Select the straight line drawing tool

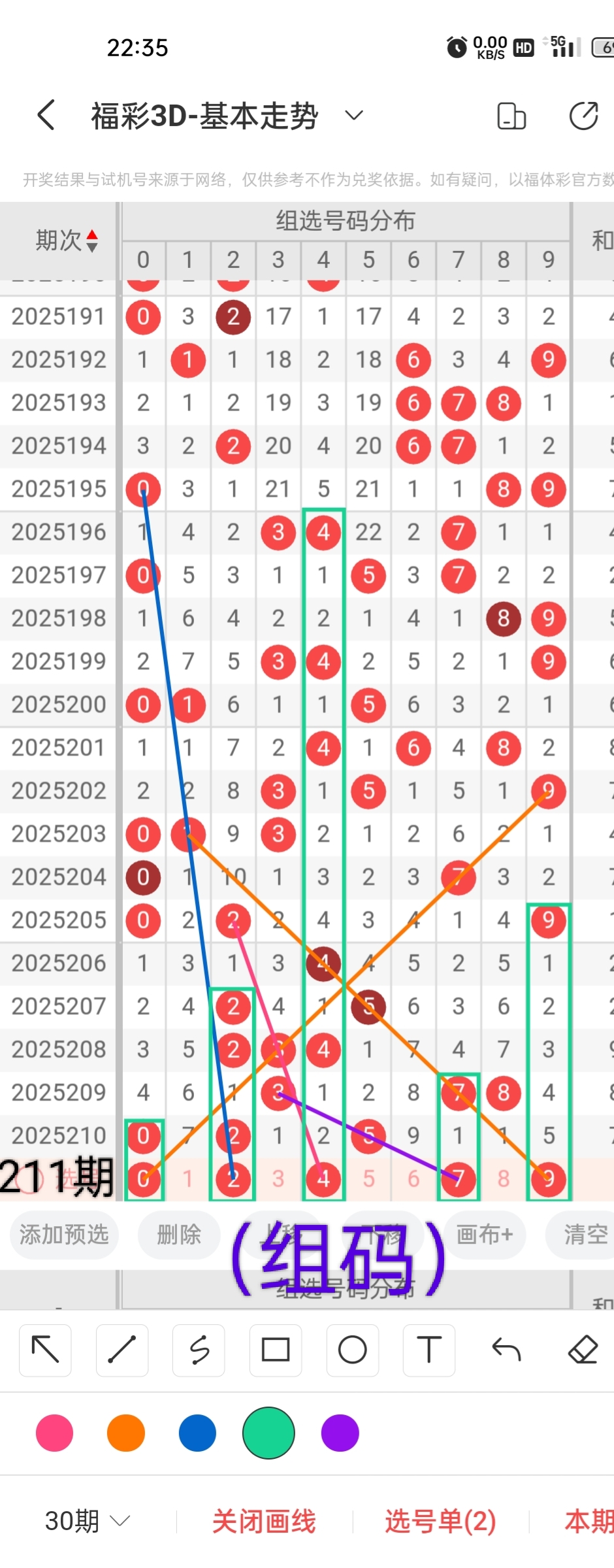(122, 1350)
